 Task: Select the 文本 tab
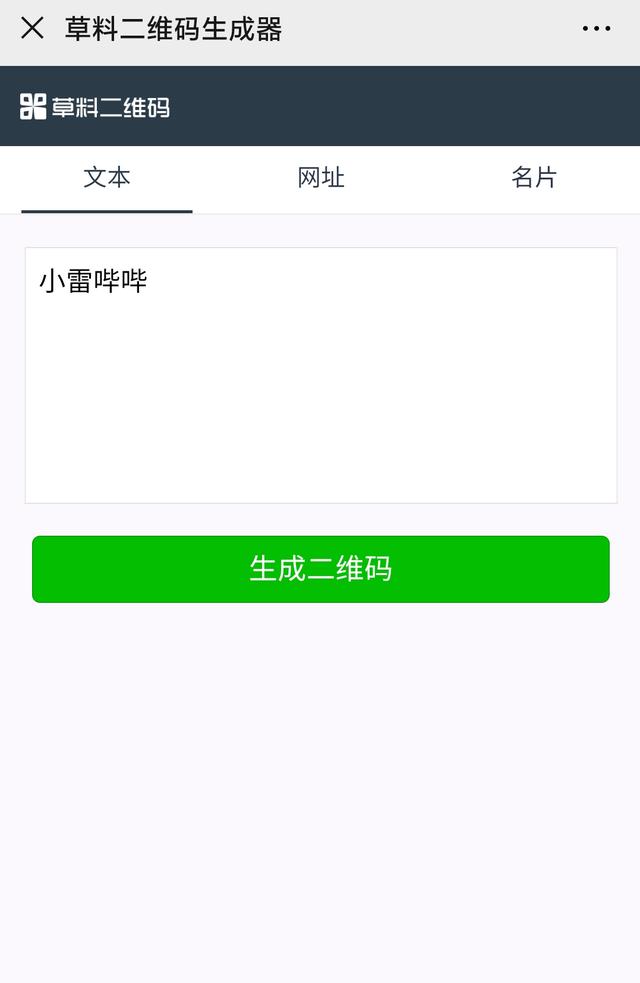click(107, 178)
